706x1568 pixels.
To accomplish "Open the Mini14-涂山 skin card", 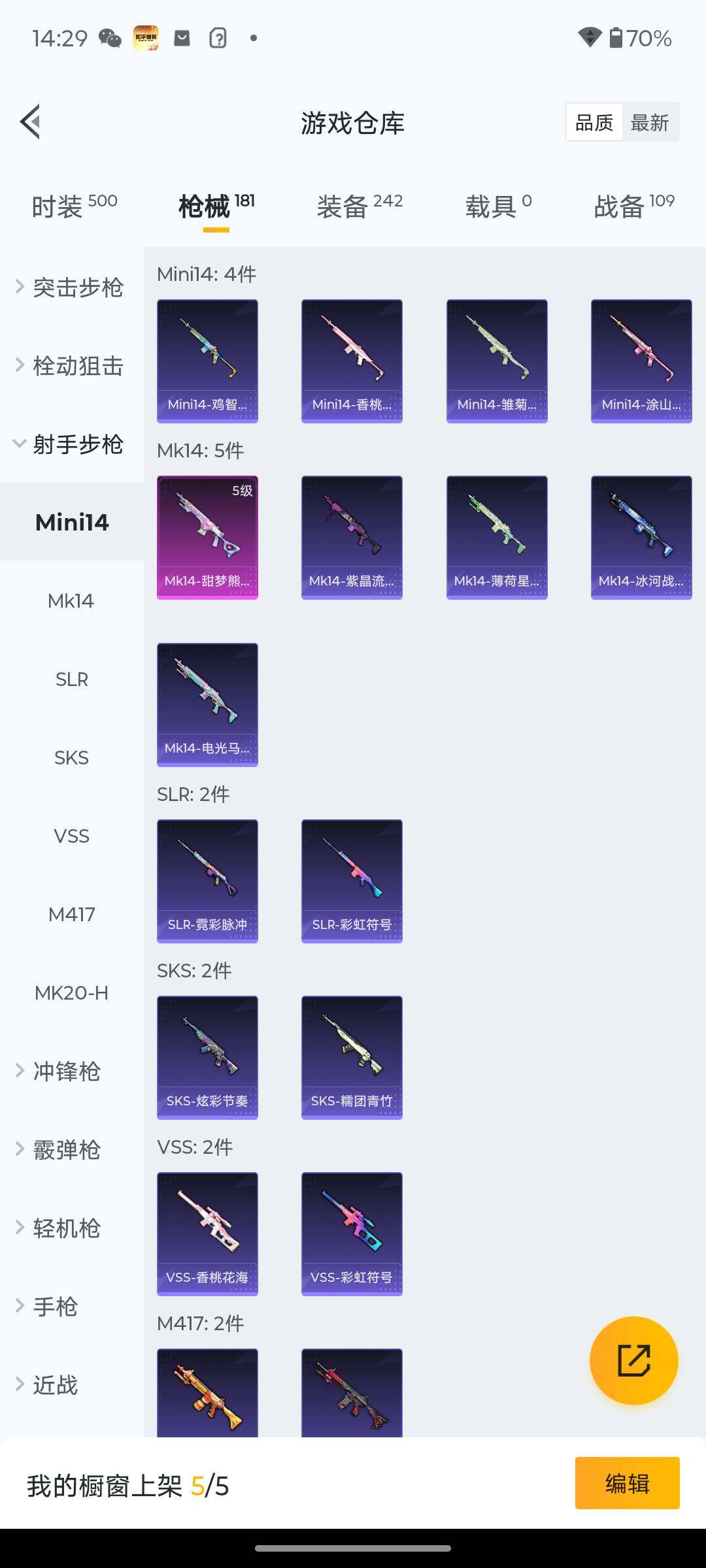I will pos(641,361).
